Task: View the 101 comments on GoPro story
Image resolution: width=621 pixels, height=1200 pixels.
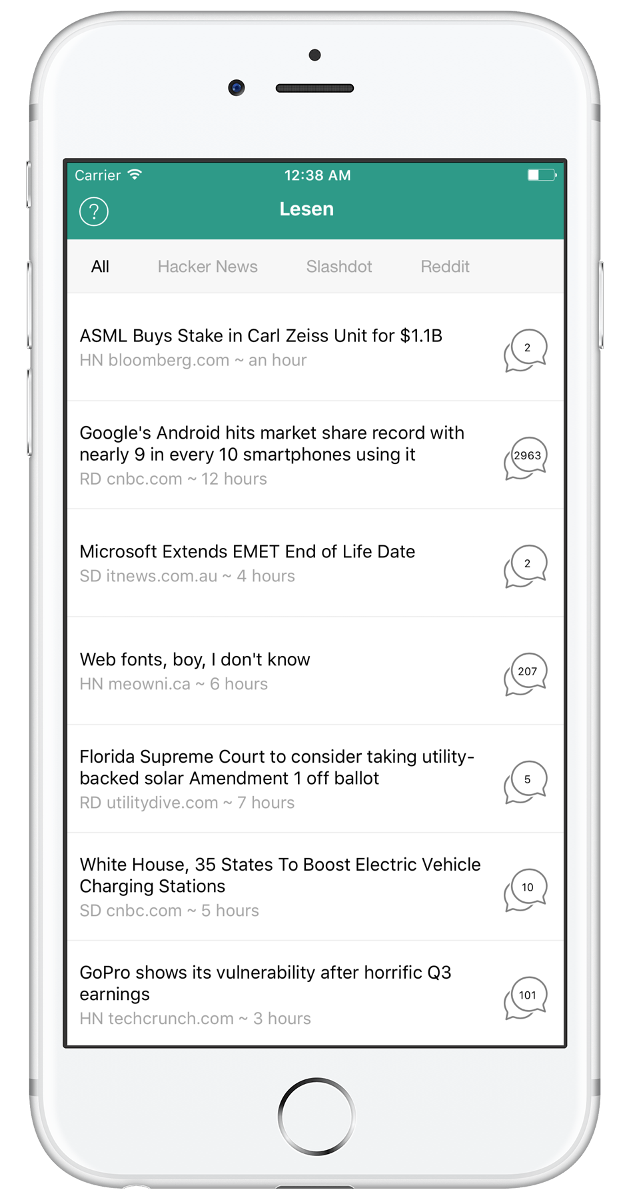Action: pyautogui.click(x=526, y=997)
